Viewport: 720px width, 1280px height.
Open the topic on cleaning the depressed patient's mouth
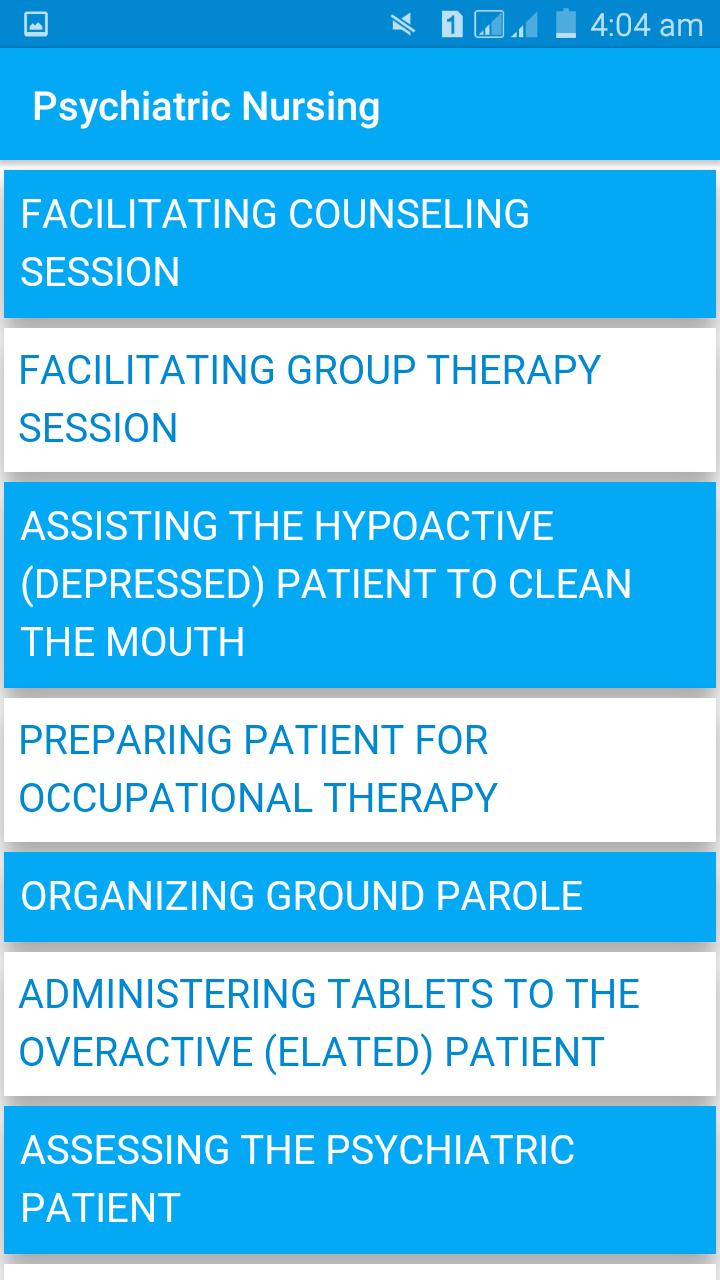click(x=360, y=584)
